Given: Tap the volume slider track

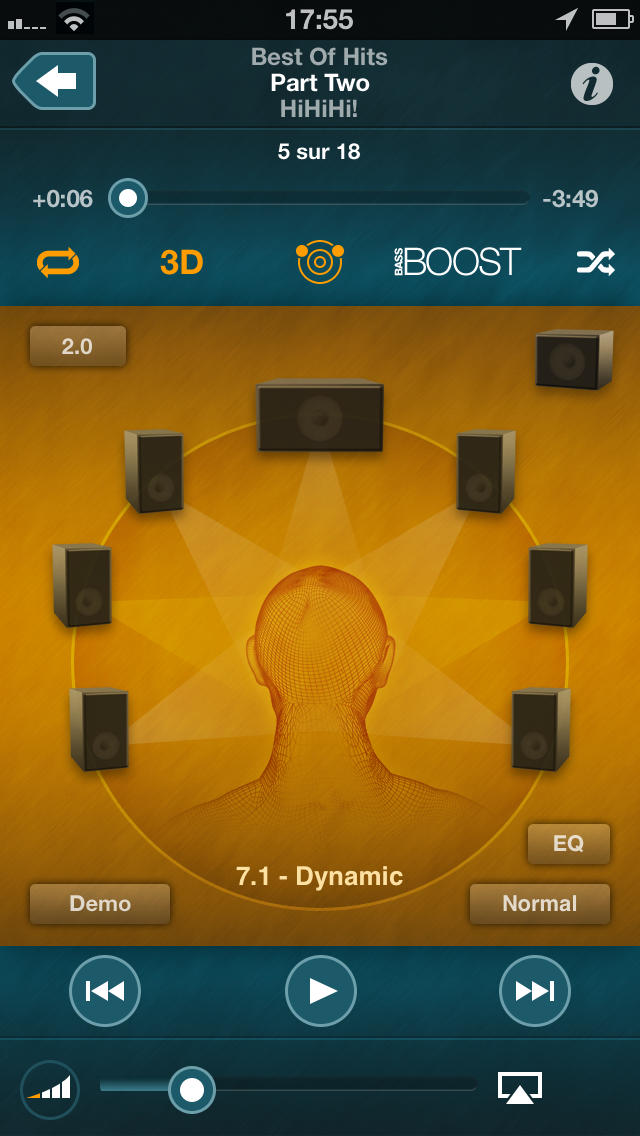Looking at the screenshot, I should [288, 1085].
